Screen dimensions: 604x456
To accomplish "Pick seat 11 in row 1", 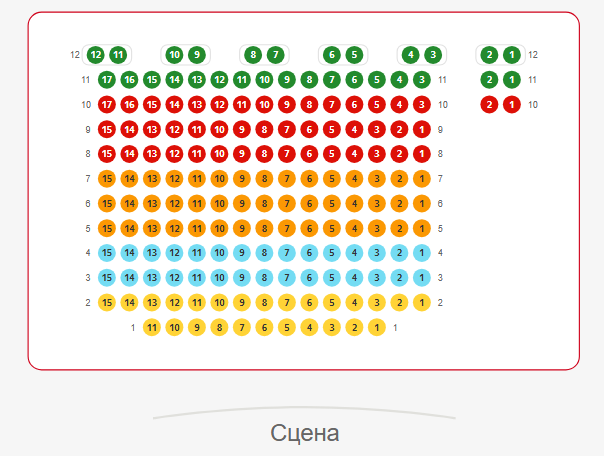I will pyautogui.click(x=152, y=327).
